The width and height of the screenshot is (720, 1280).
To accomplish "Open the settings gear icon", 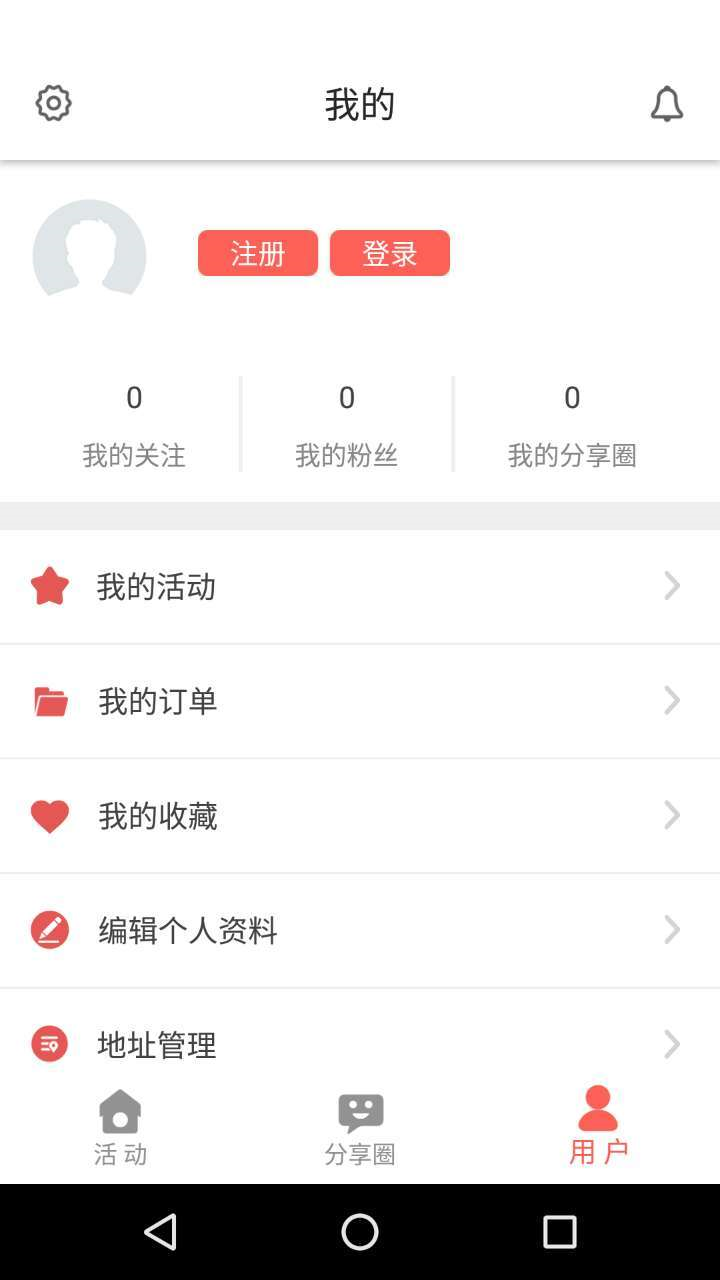I will pos(53,103).
